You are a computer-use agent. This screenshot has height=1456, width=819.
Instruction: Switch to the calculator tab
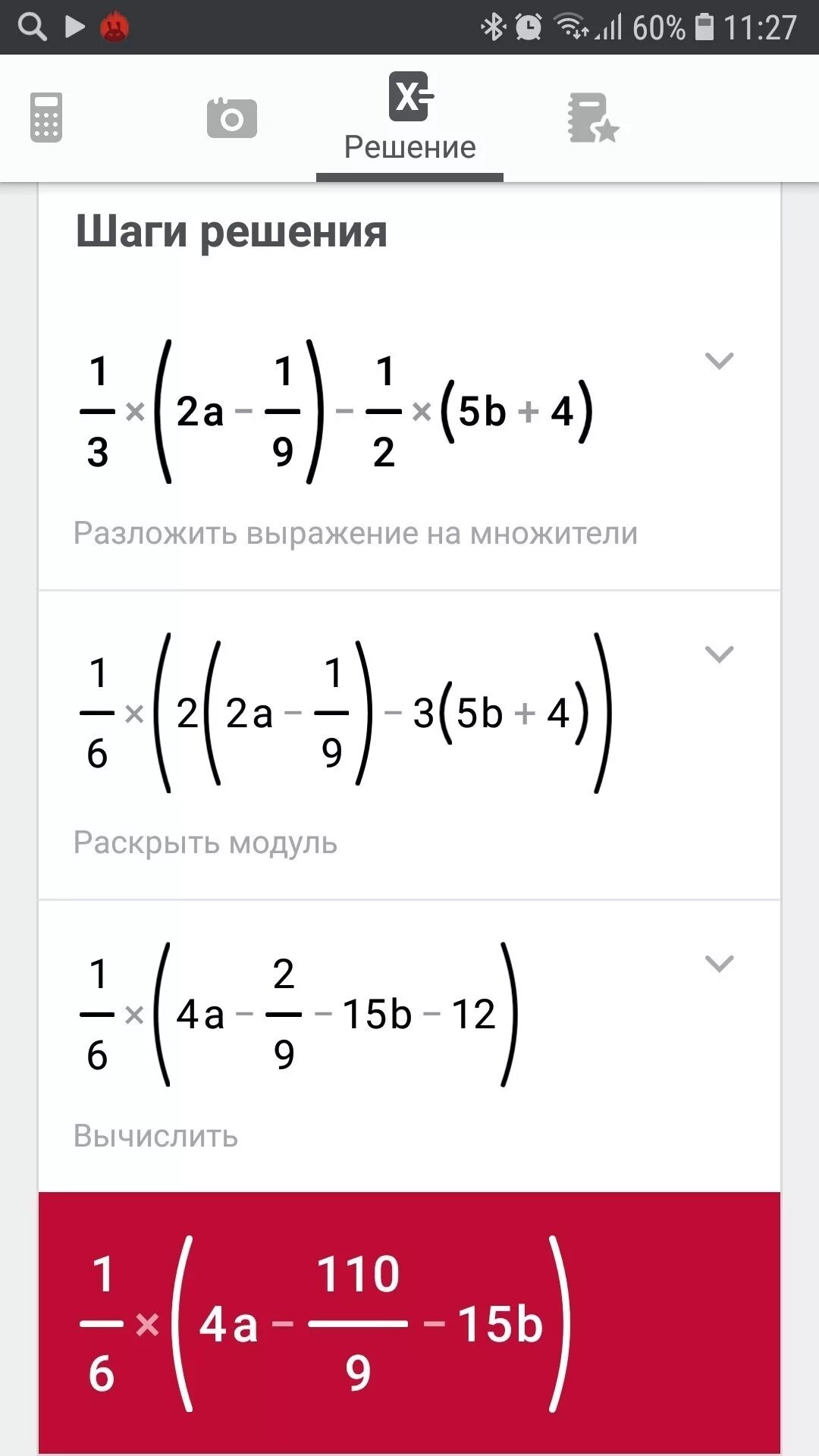[46, 118]
